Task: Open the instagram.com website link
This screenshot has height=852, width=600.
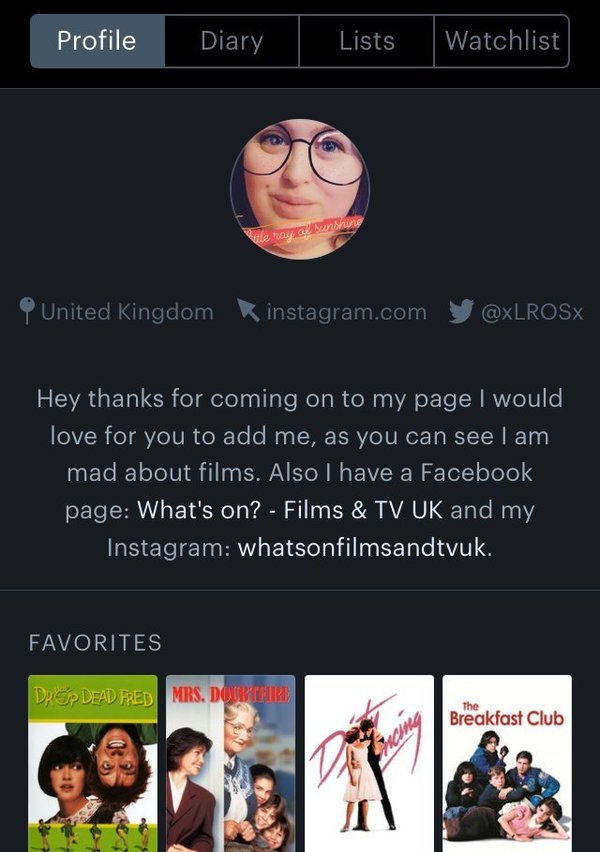Action: [345, 312]
